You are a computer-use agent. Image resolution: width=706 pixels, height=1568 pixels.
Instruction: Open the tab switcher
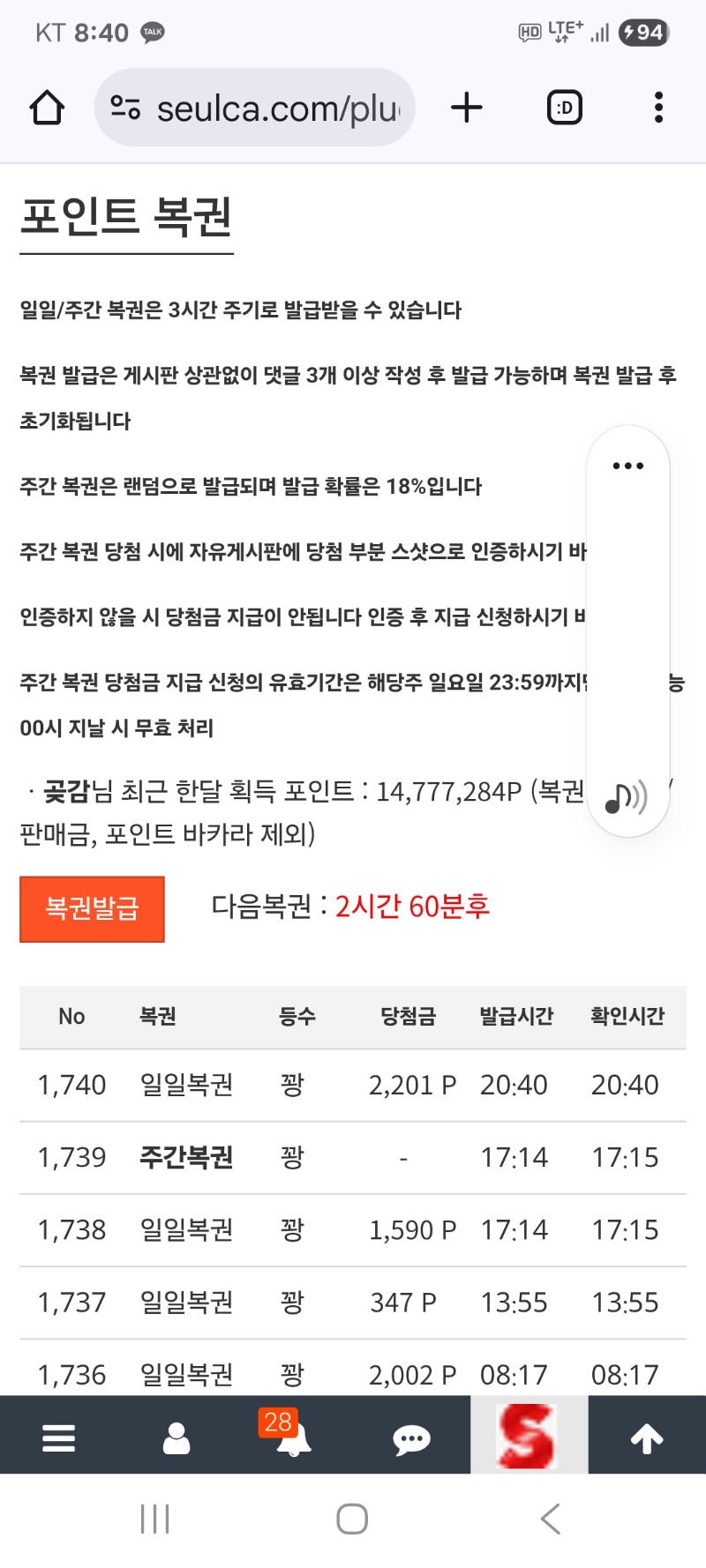point(565,108)
